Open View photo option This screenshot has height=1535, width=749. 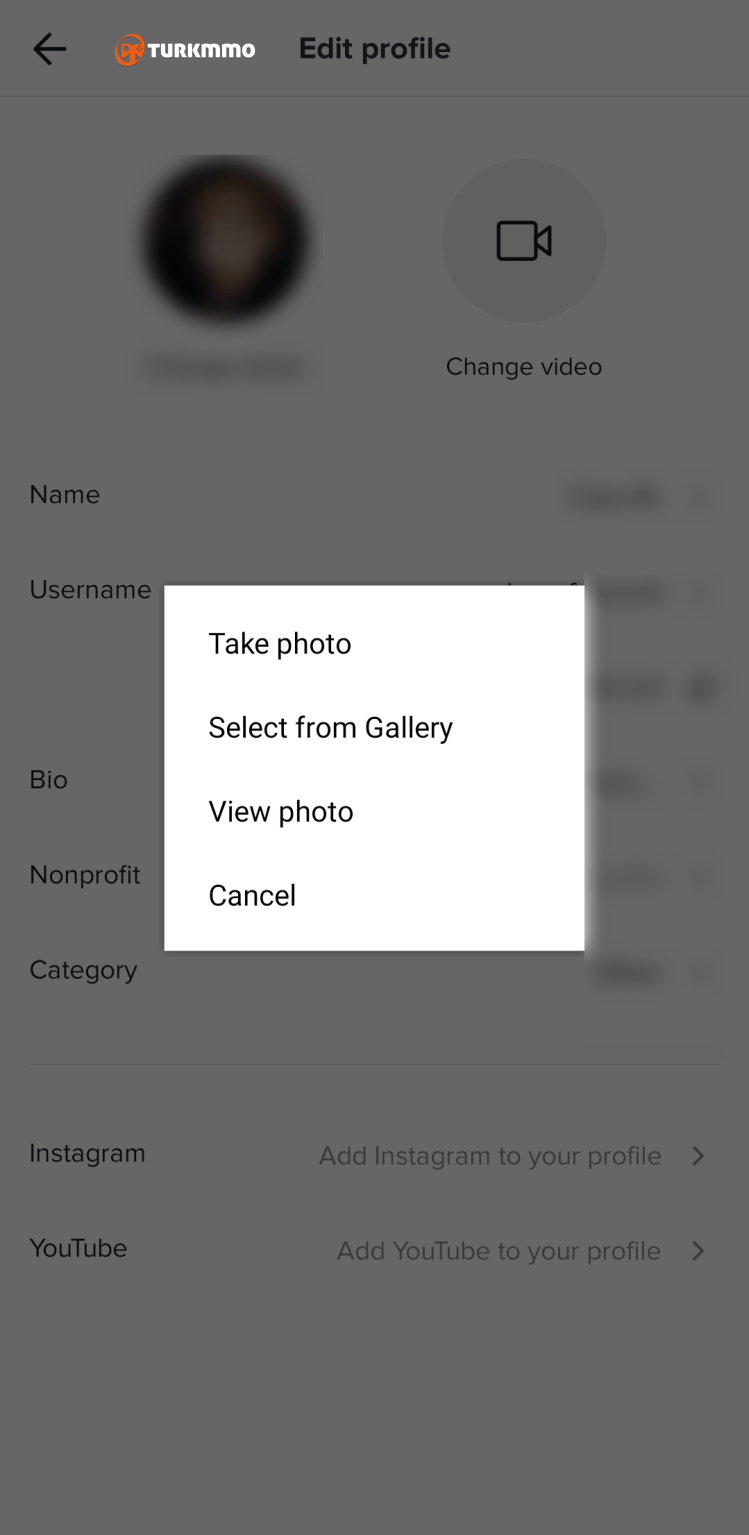tap(374, 811)
